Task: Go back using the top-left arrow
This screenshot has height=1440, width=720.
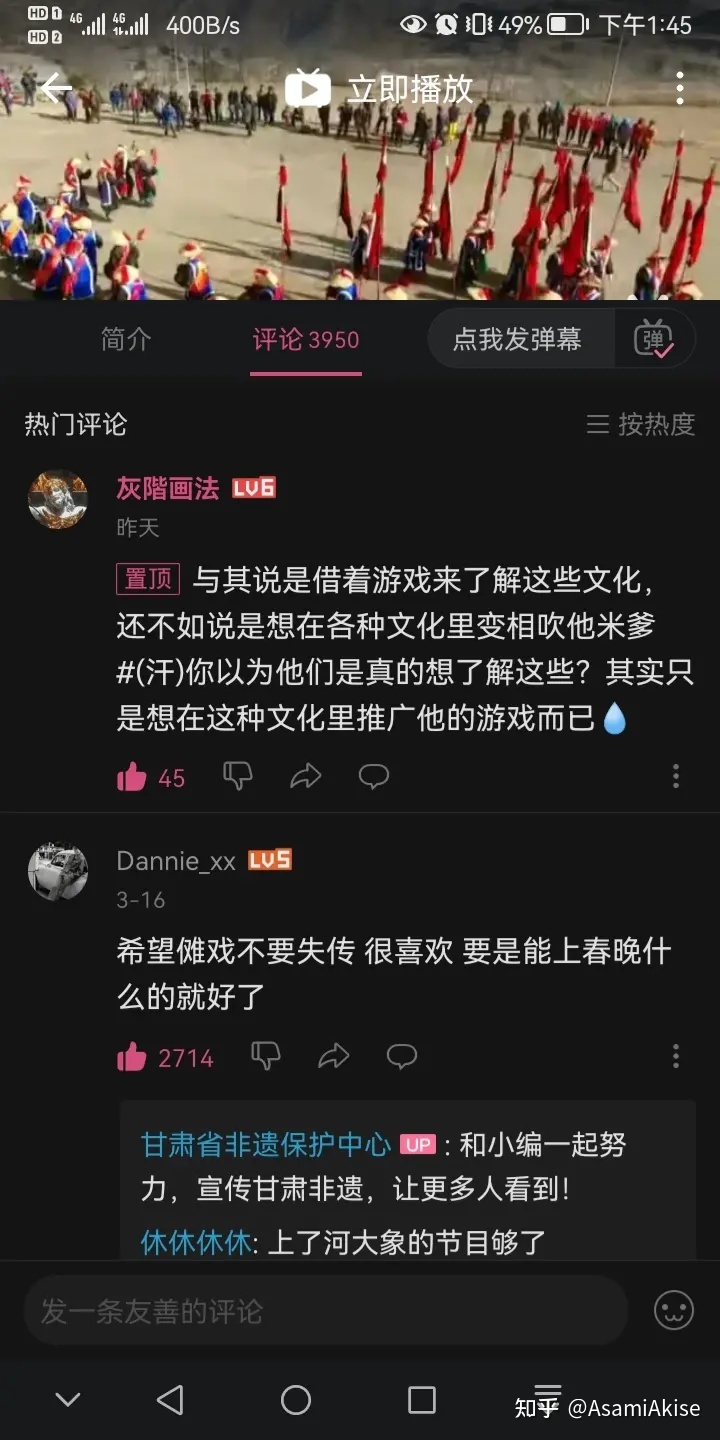Action: click(56, 89)
